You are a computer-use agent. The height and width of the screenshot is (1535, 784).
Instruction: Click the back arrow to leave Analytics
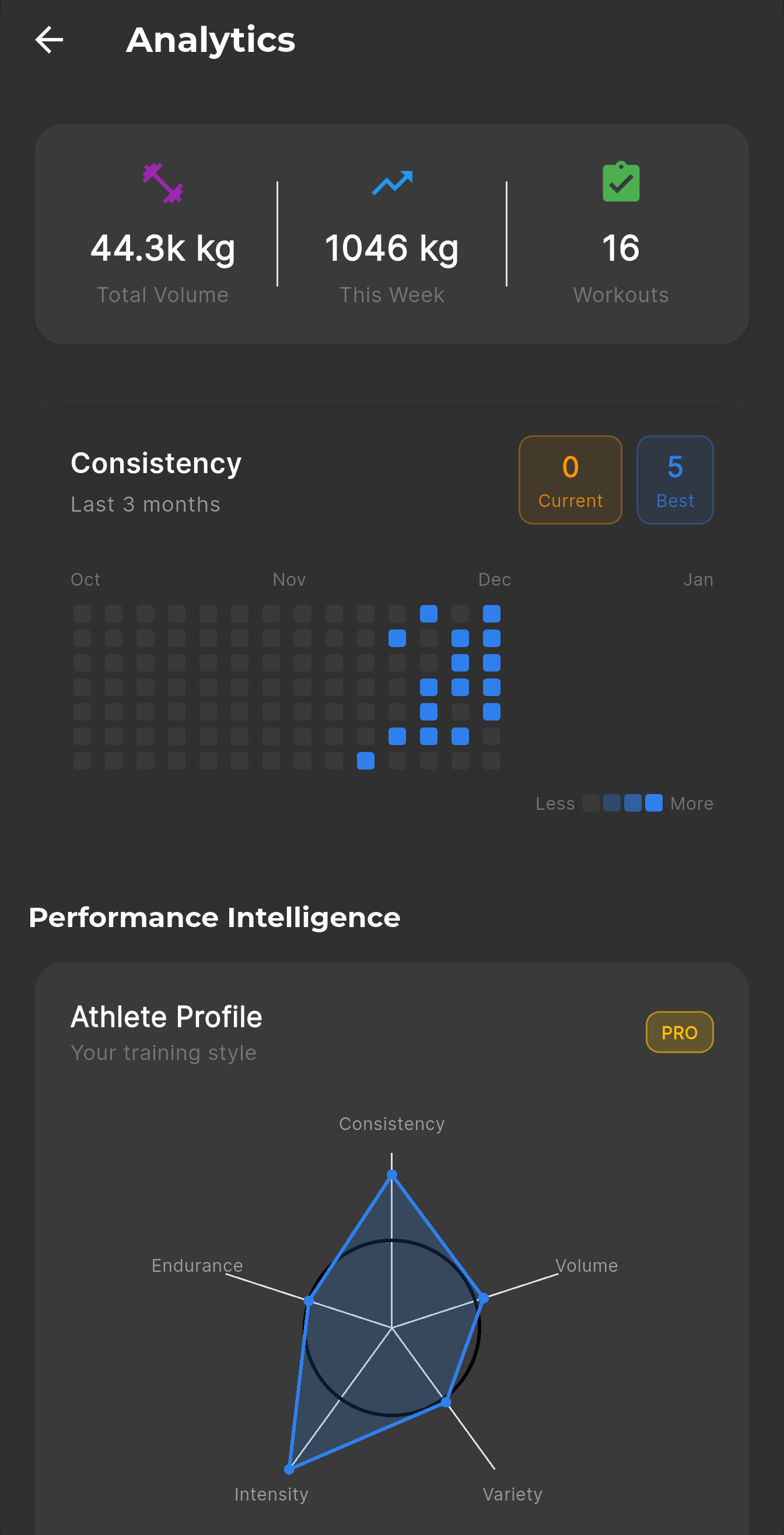pos(50,39)
